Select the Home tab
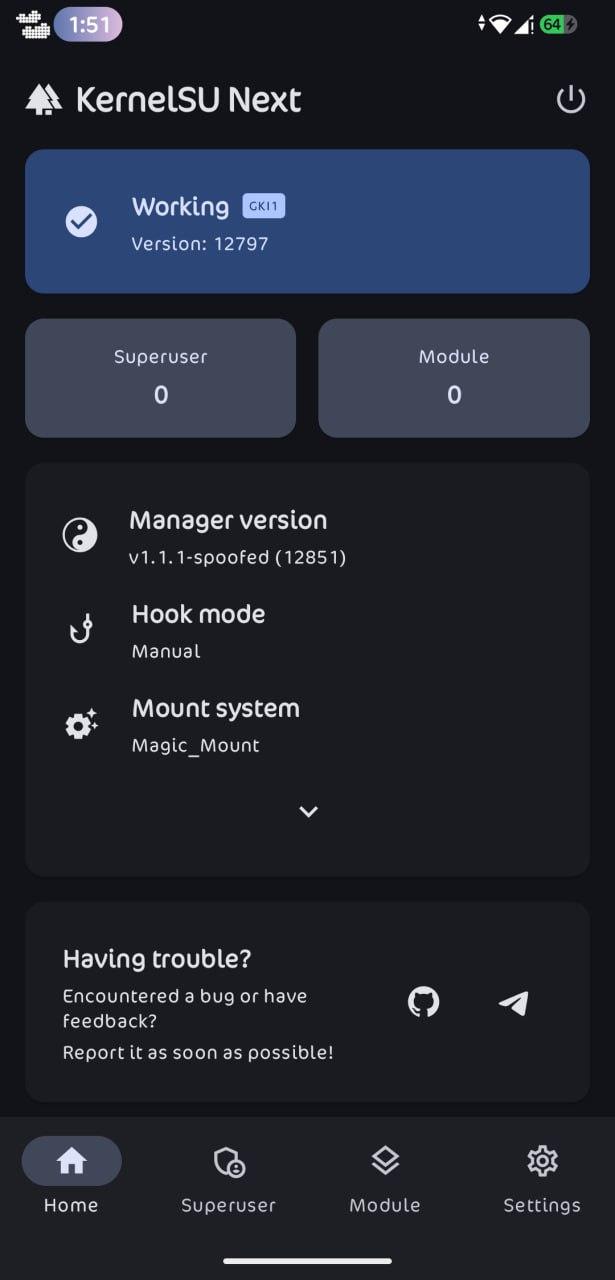 (x=71, y=1177)
